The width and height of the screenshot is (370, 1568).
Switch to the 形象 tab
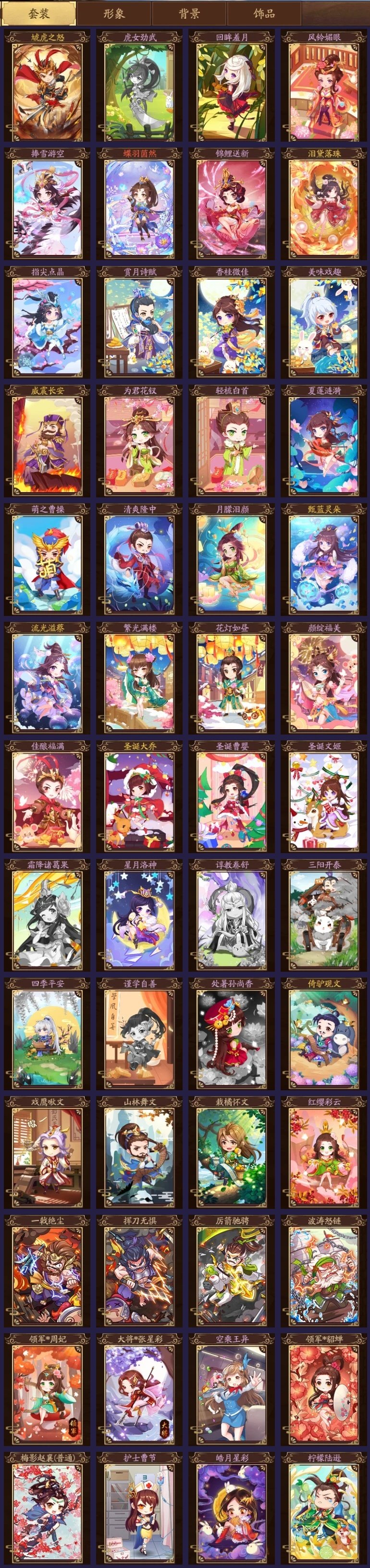click(113, 13)
